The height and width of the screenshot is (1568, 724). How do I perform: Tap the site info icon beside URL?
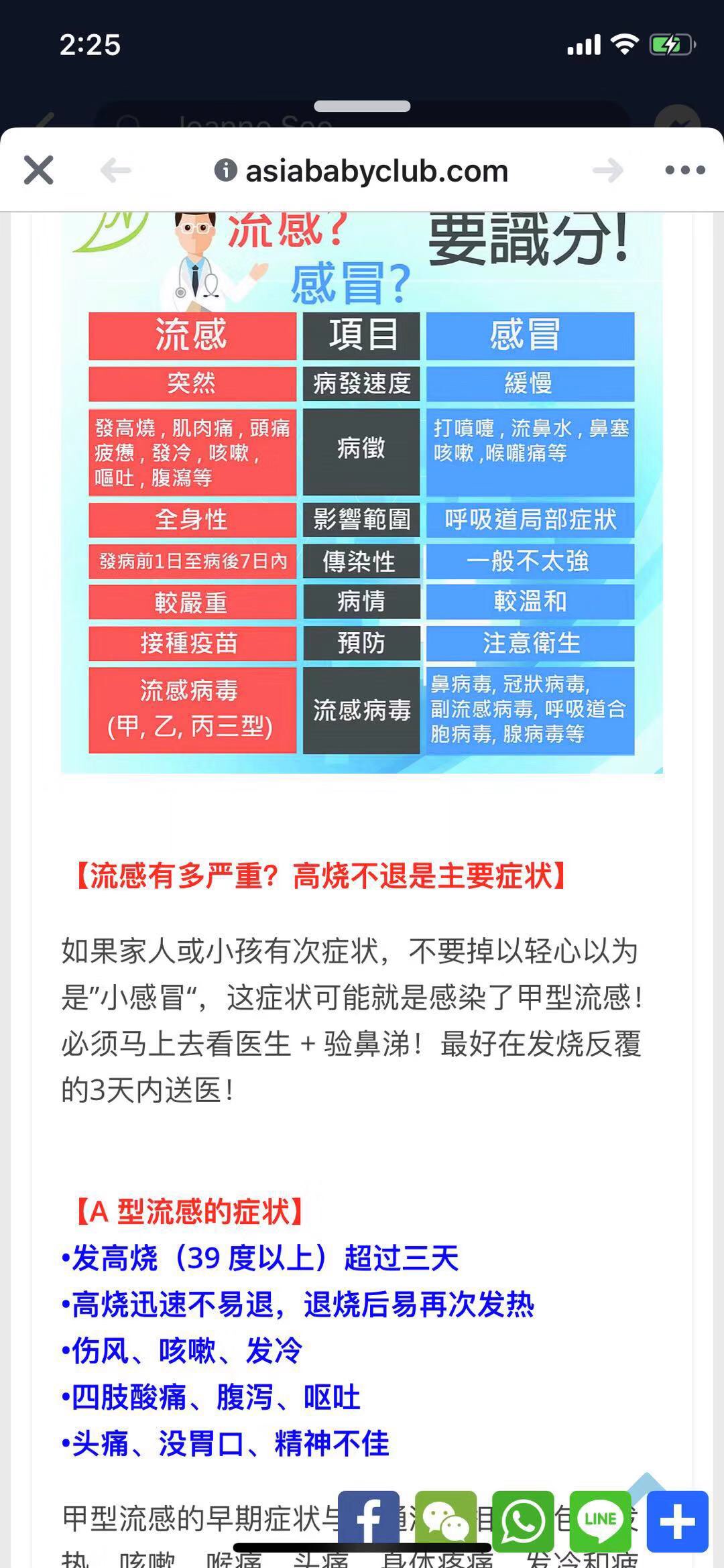click(225, 170)
